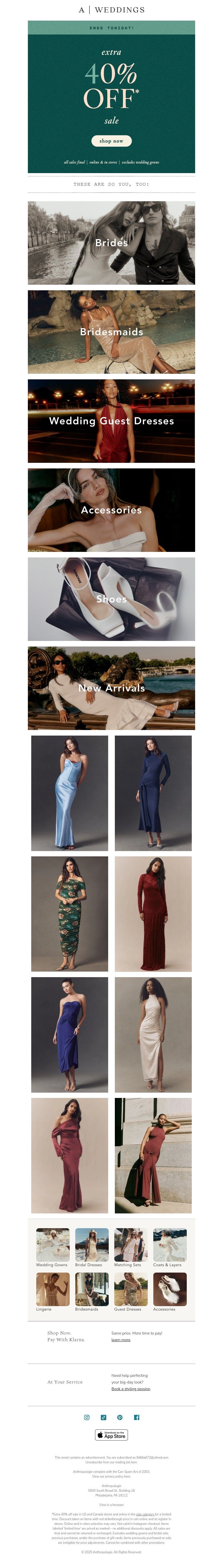This screenshot has height=1568, width=223.
Task: Open the light blue satin dress photo
Action: click(x=69, y=793)
